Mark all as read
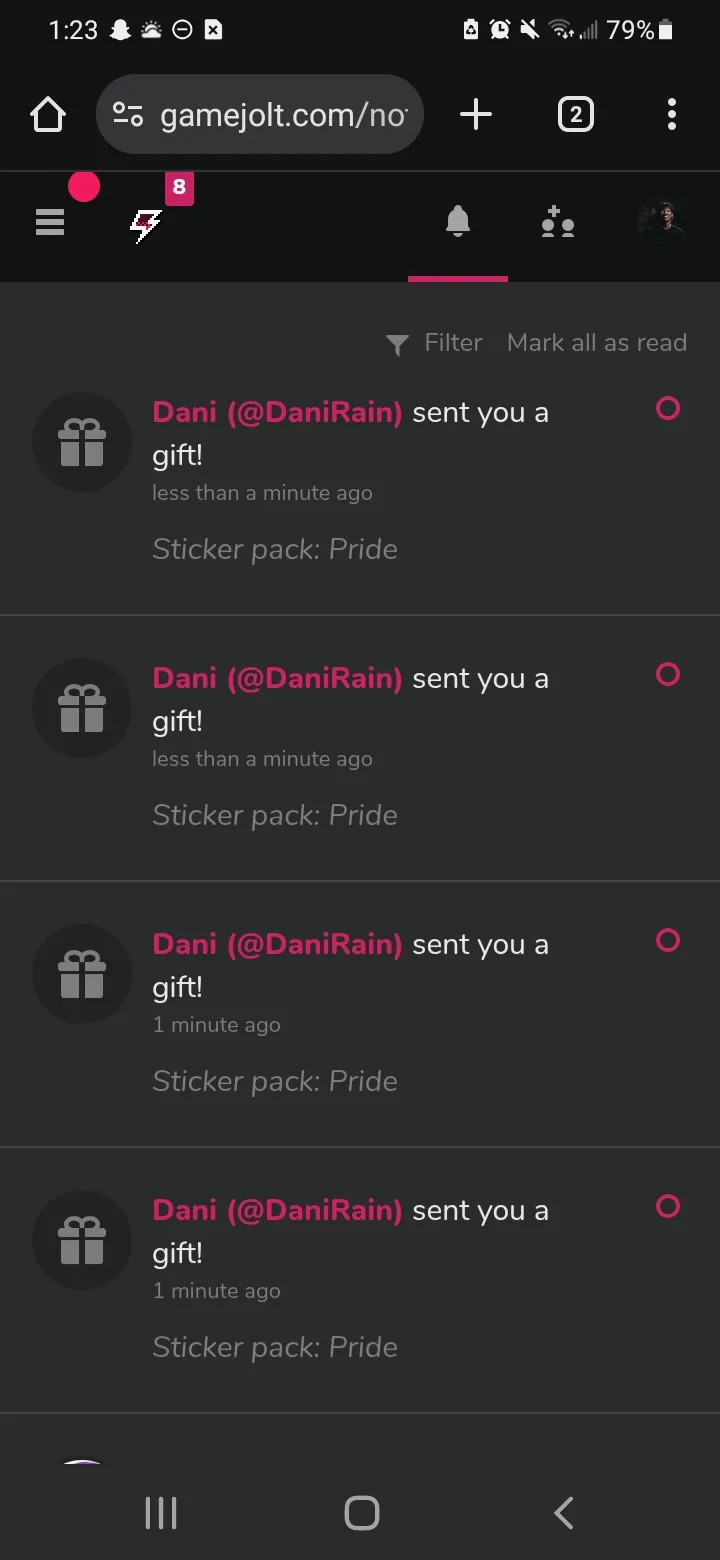This screenshot has height=1560, width=720. 597,343
